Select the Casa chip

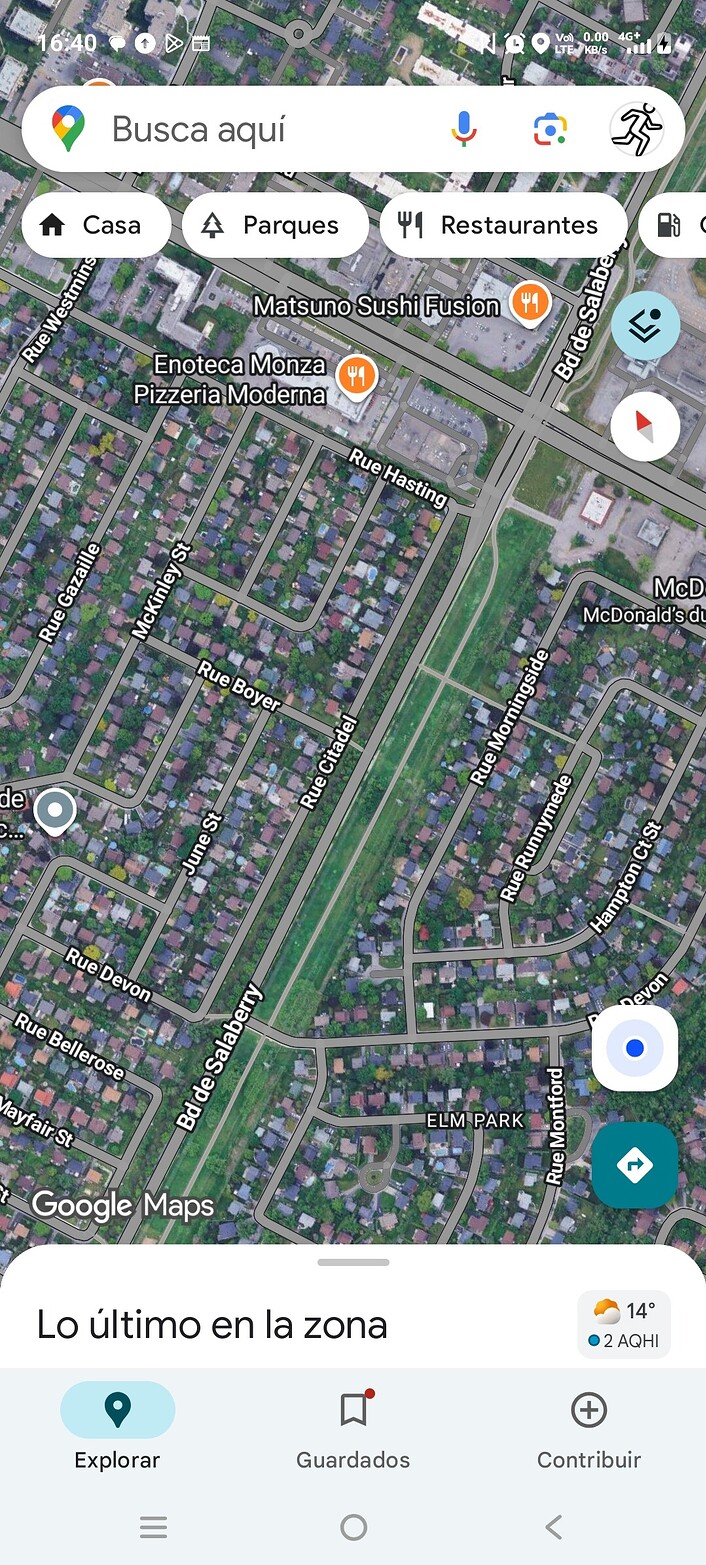[91, 225]
